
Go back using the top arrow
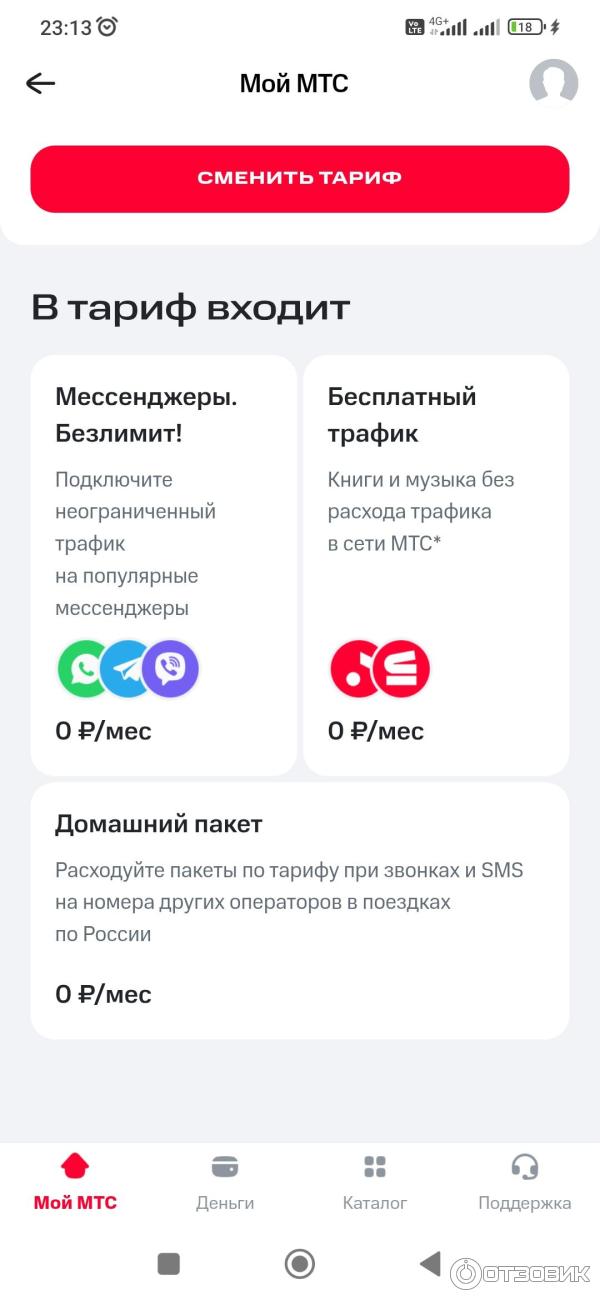pyautogui.click(x=41, y=84)
